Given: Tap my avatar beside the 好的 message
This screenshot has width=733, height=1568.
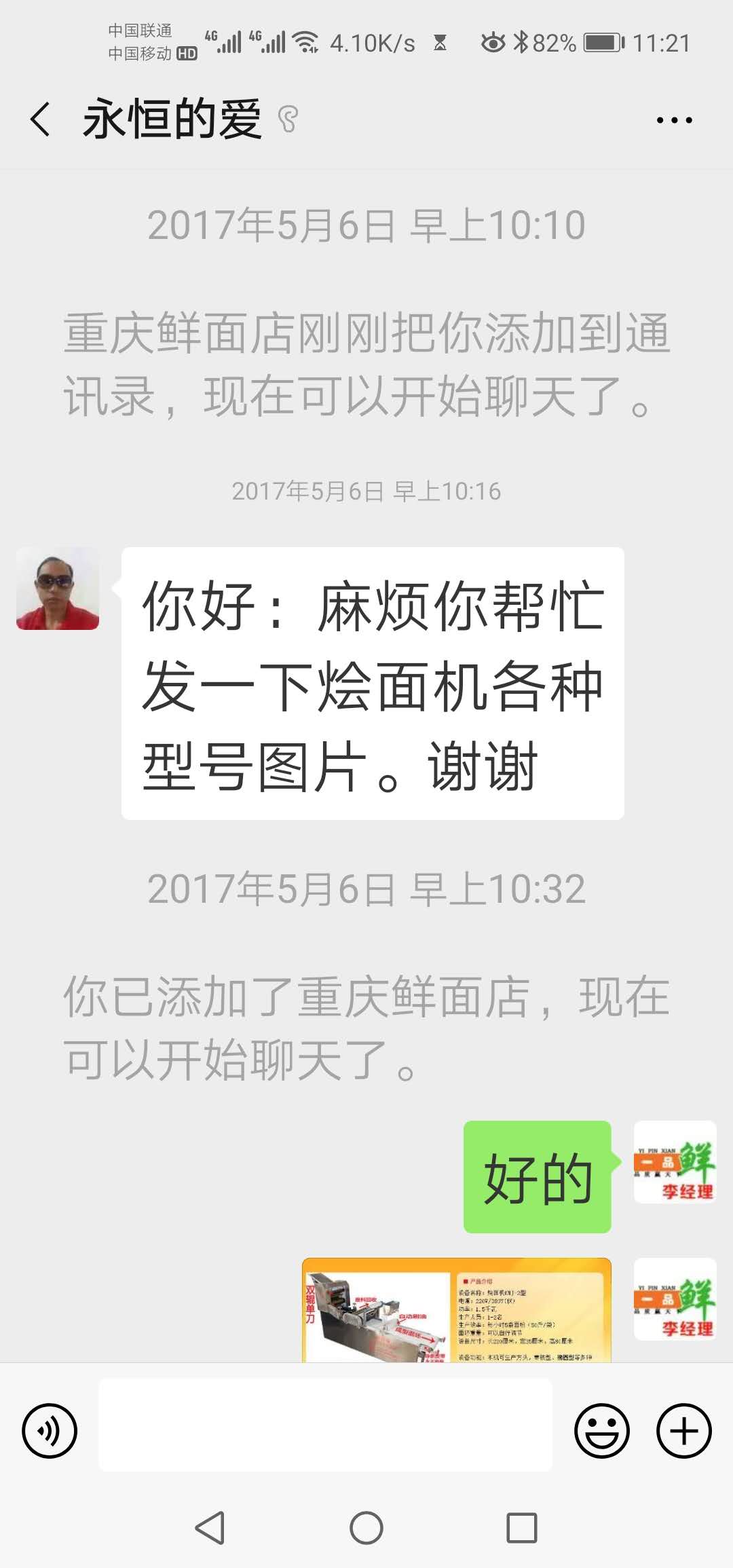Looking at the screenshot, I should coord(675,1162).
